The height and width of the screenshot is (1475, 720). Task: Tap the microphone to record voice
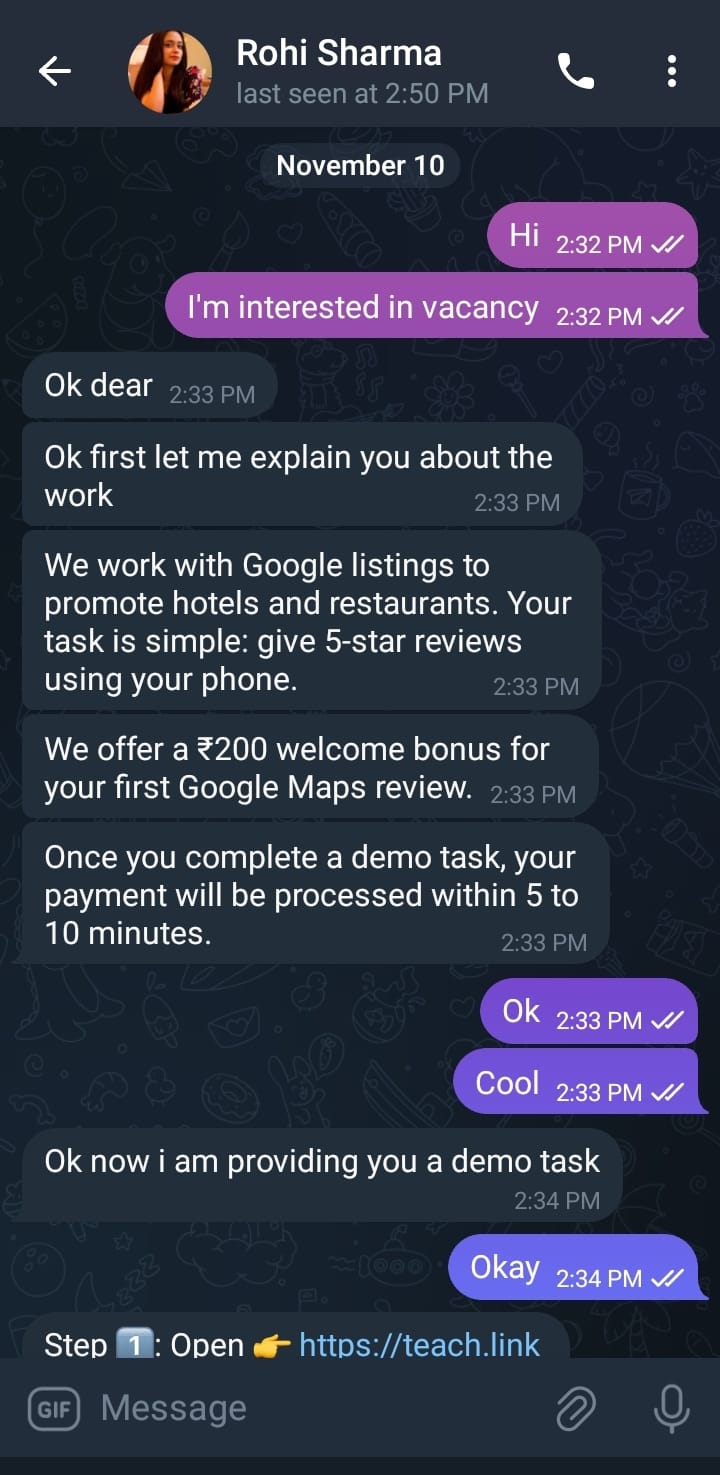(671, 1409)
